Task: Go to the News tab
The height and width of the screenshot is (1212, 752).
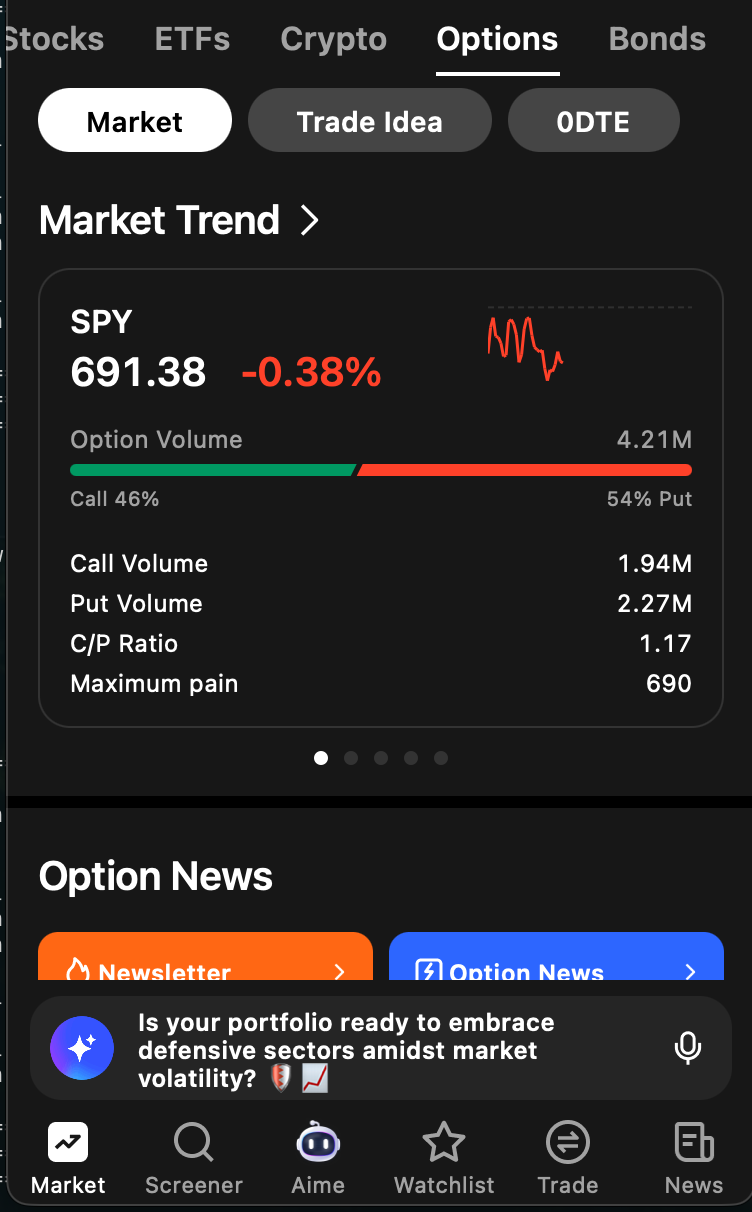Action: [x=693, y=1158]
